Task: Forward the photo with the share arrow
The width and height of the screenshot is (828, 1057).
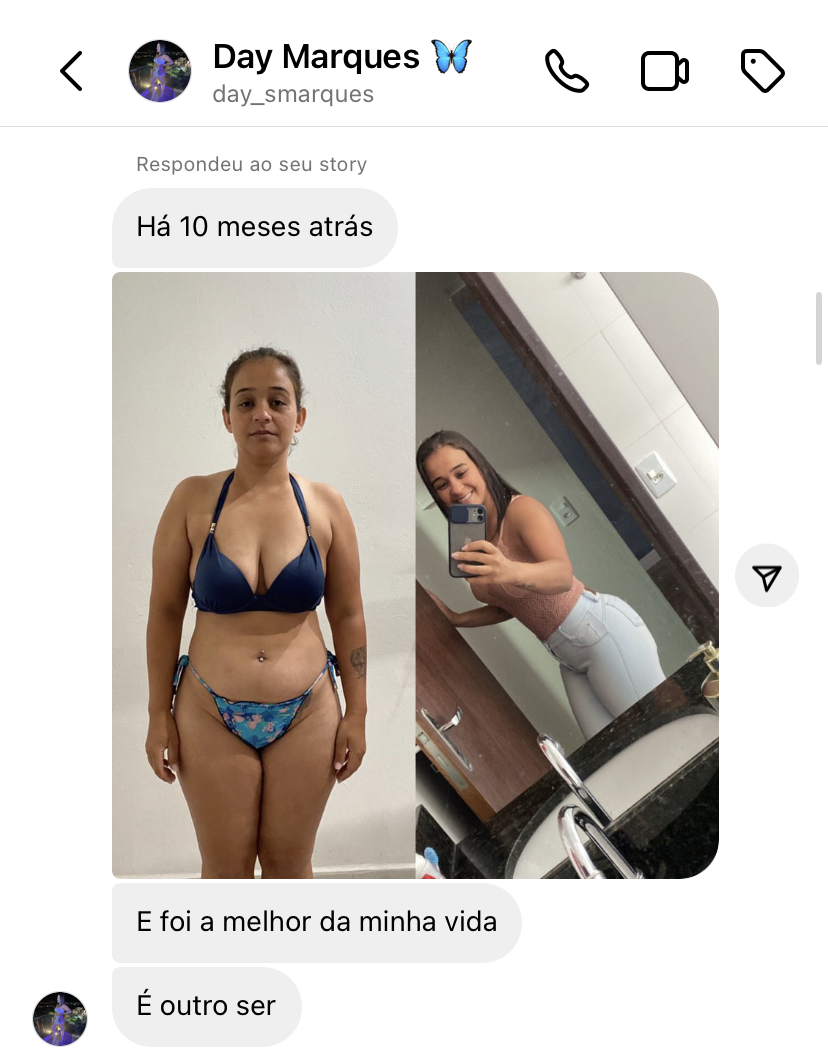Action: point(767,576)
